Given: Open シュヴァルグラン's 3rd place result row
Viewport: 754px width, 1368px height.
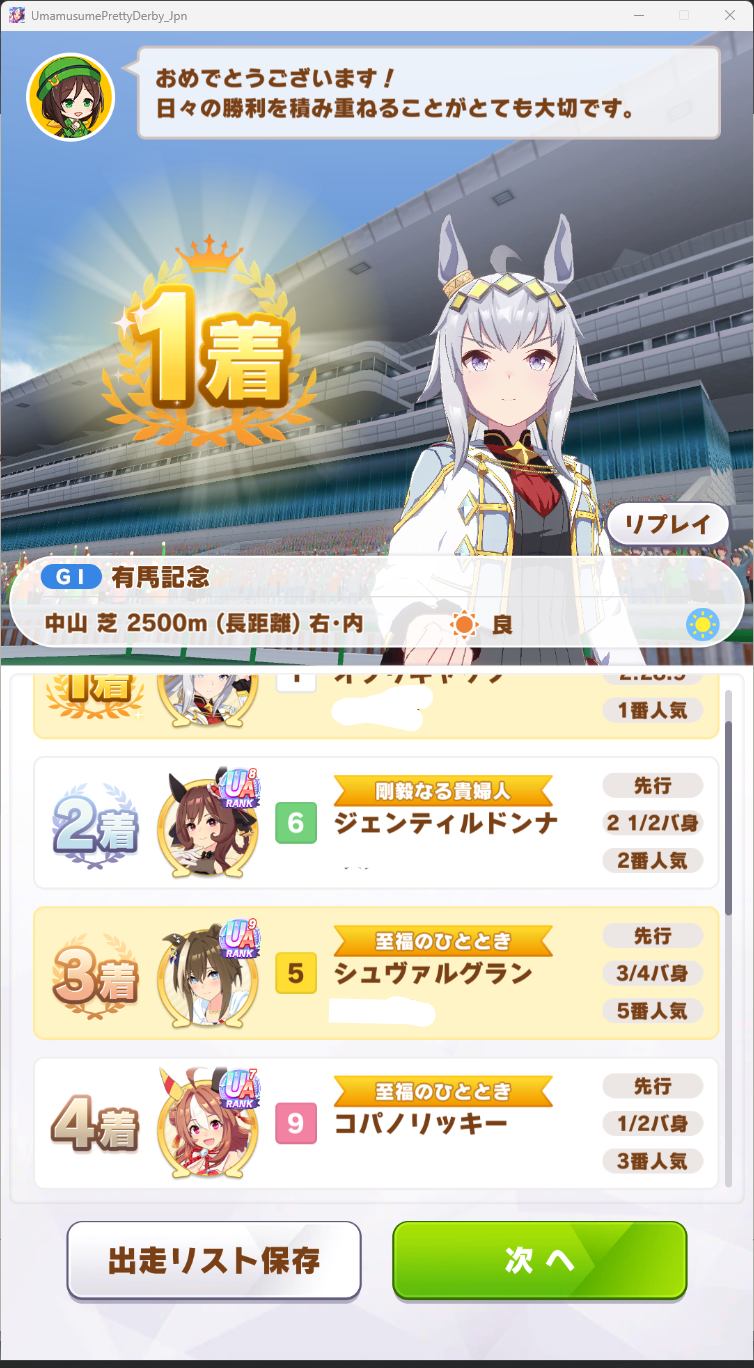Looking at the screenshot, I should tap(376, 973).
